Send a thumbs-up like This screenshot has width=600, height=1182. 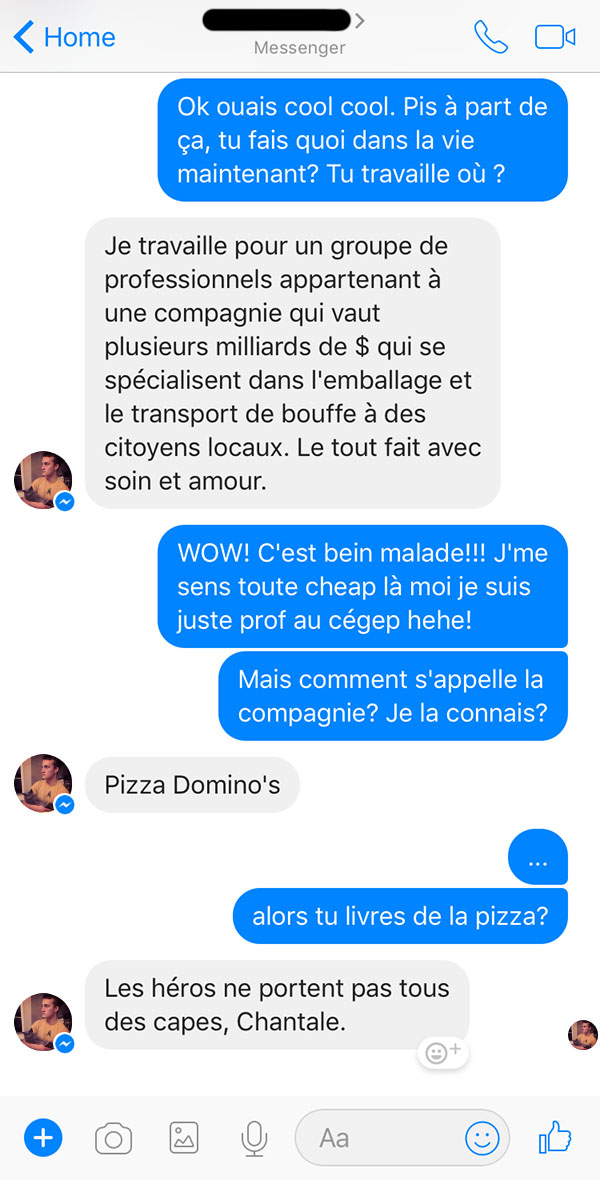[556, 1137]
